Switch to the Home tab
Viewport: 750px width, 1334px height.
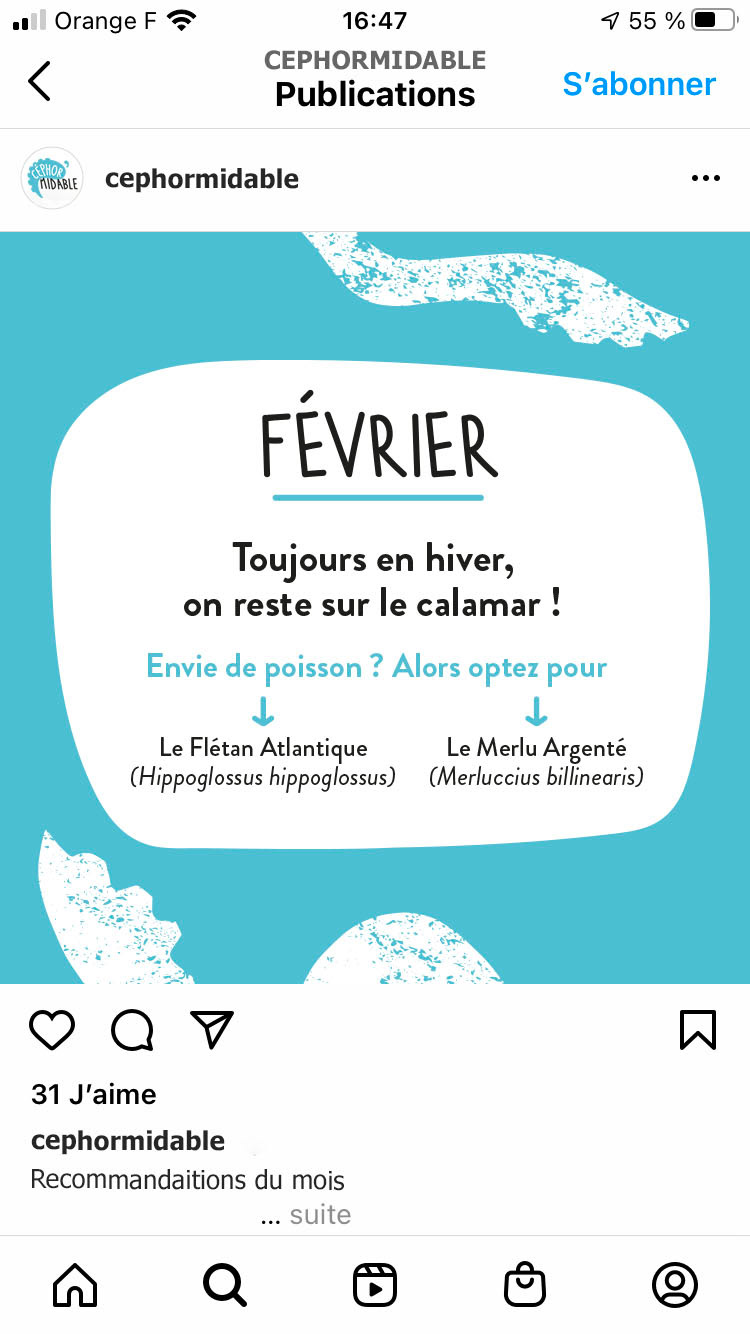(x=75, y=1285)
